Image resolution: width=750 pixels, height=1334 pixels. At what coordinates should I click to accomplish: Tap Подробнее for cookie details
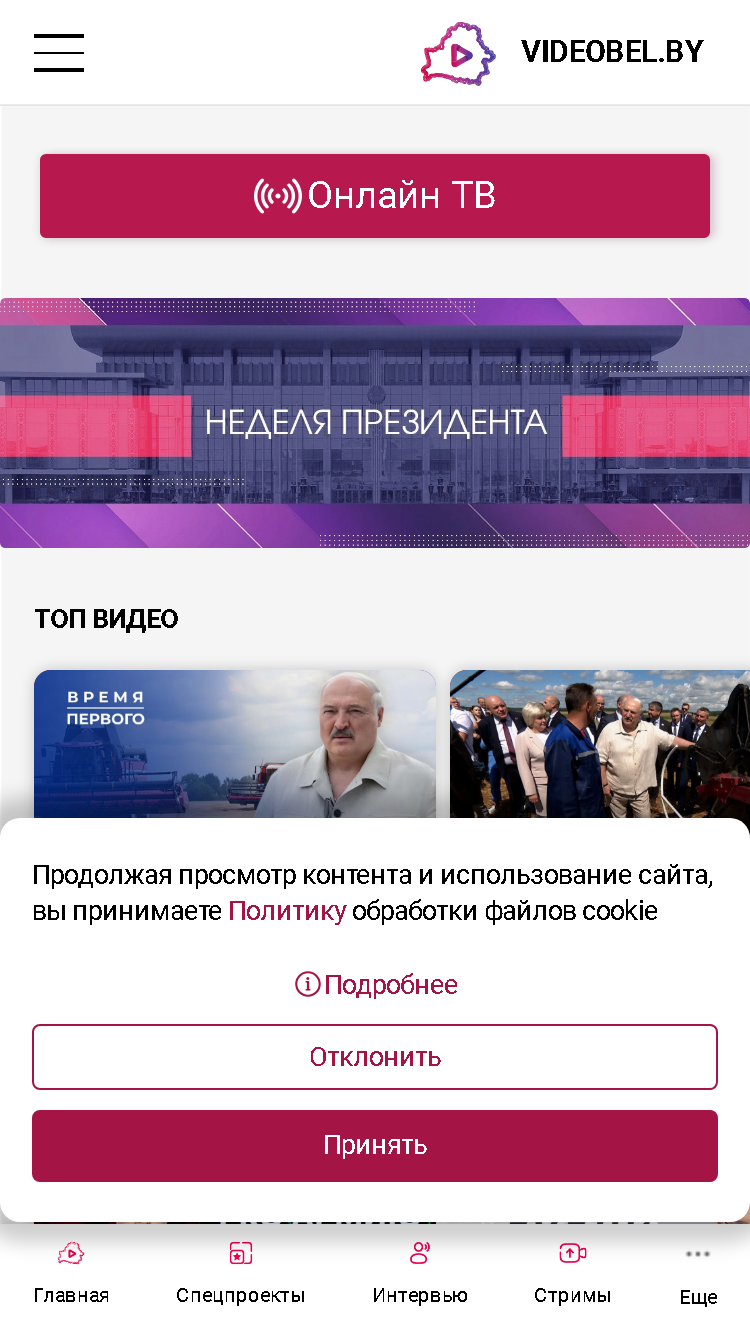376,985
